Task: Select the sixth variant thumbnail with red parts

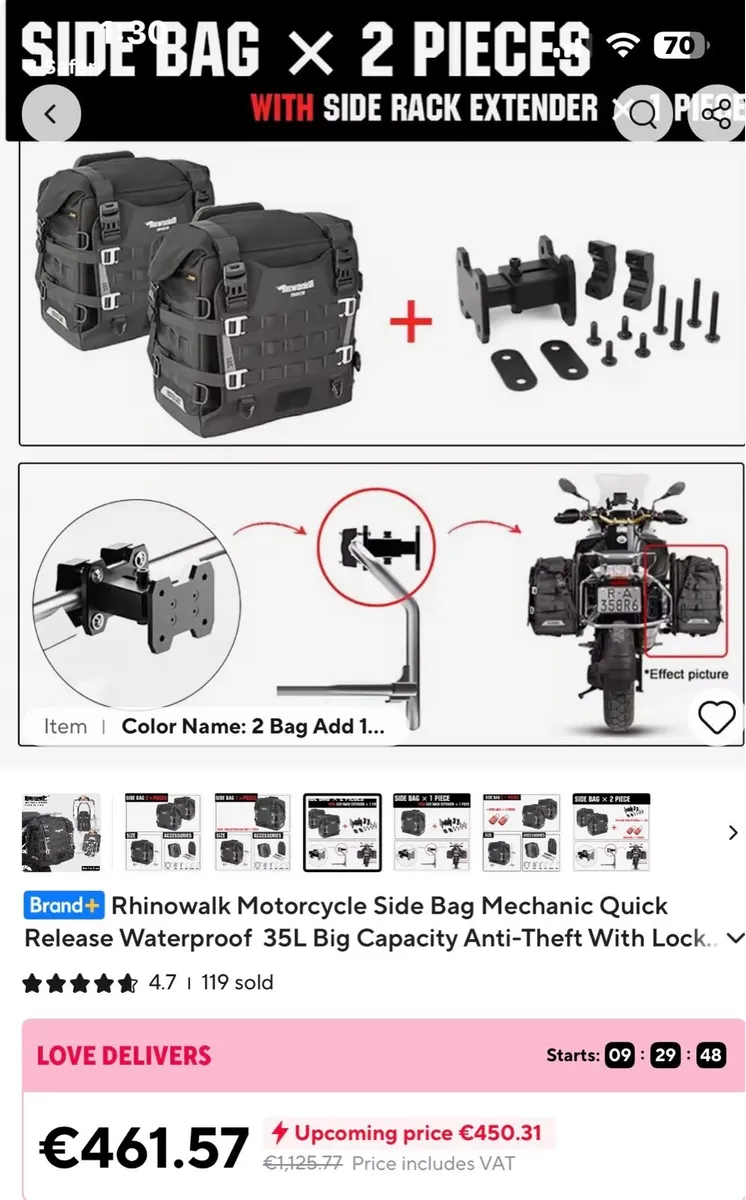Action: coord(521,832)
